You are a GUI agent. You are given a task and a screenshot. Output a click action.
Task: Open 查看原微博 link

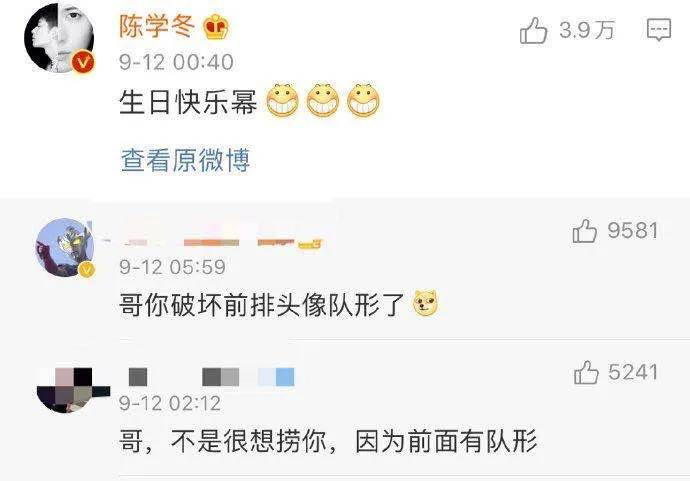coord(185,160)
